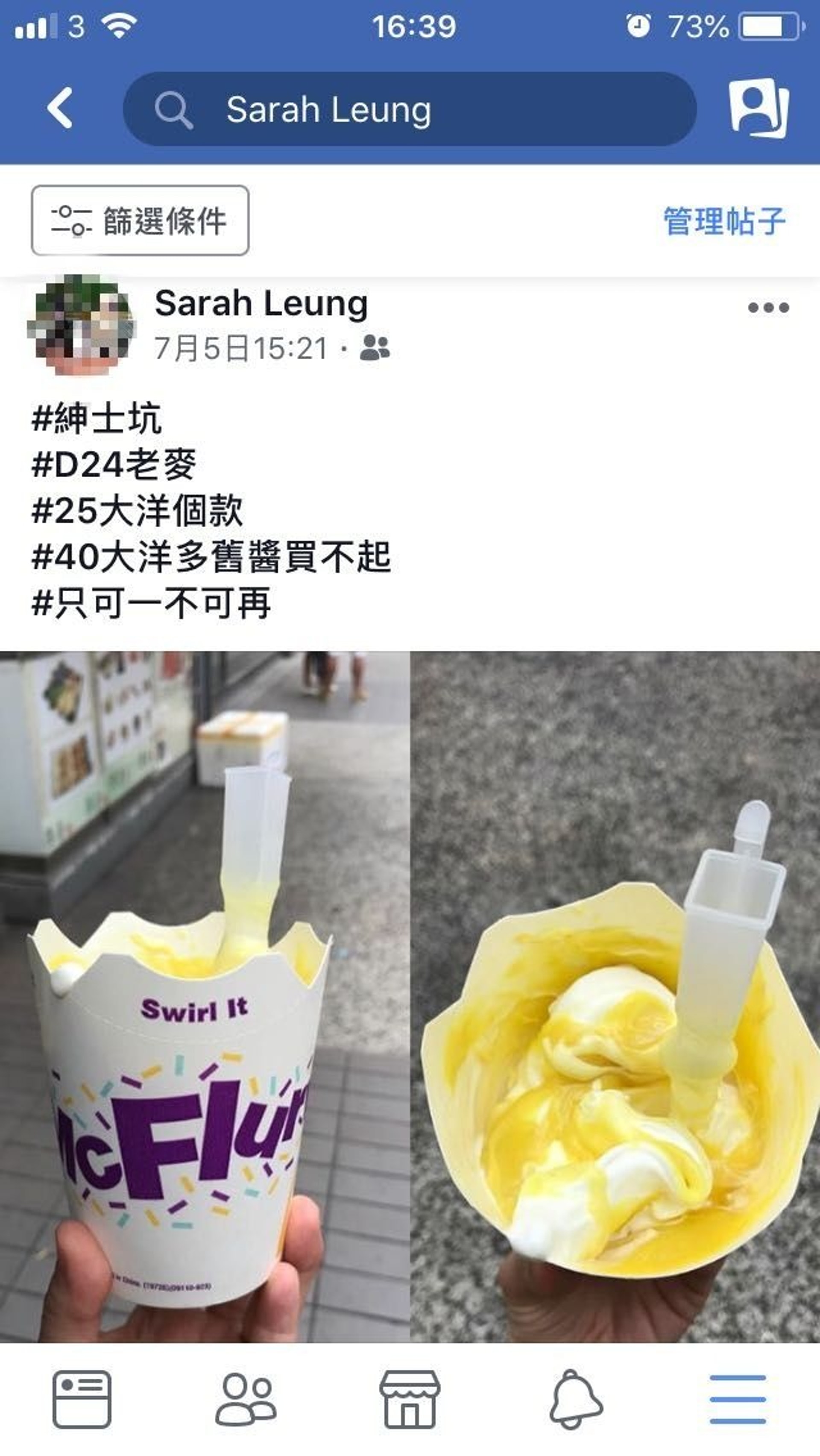Open Sarah Leung's profile picture
Viewport: 820px width, 1456px height.
tap(81, 325)
